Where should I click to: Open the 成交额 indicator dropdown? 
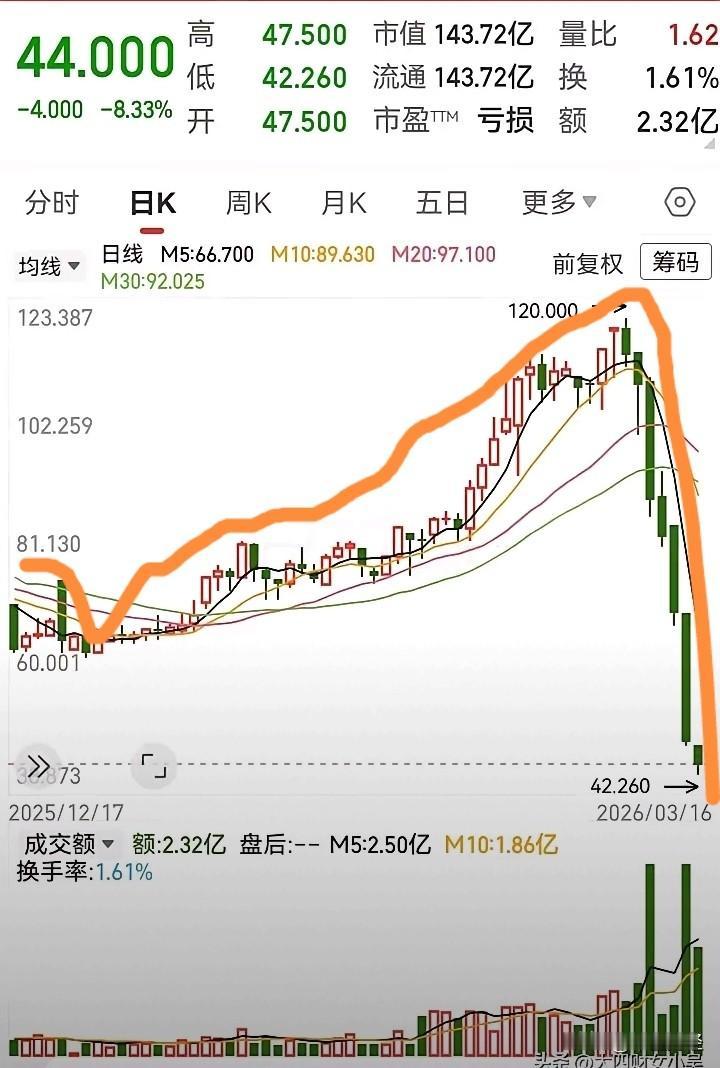66,844
